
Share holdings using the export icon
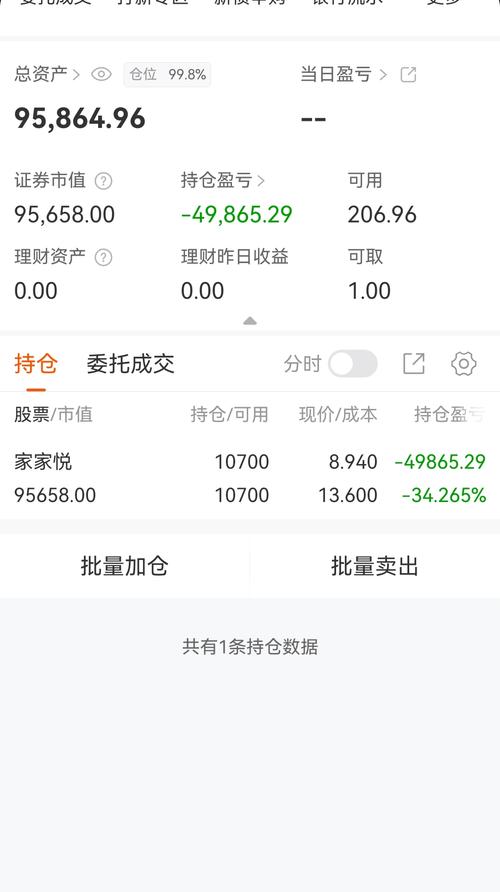tap(414, 364)
